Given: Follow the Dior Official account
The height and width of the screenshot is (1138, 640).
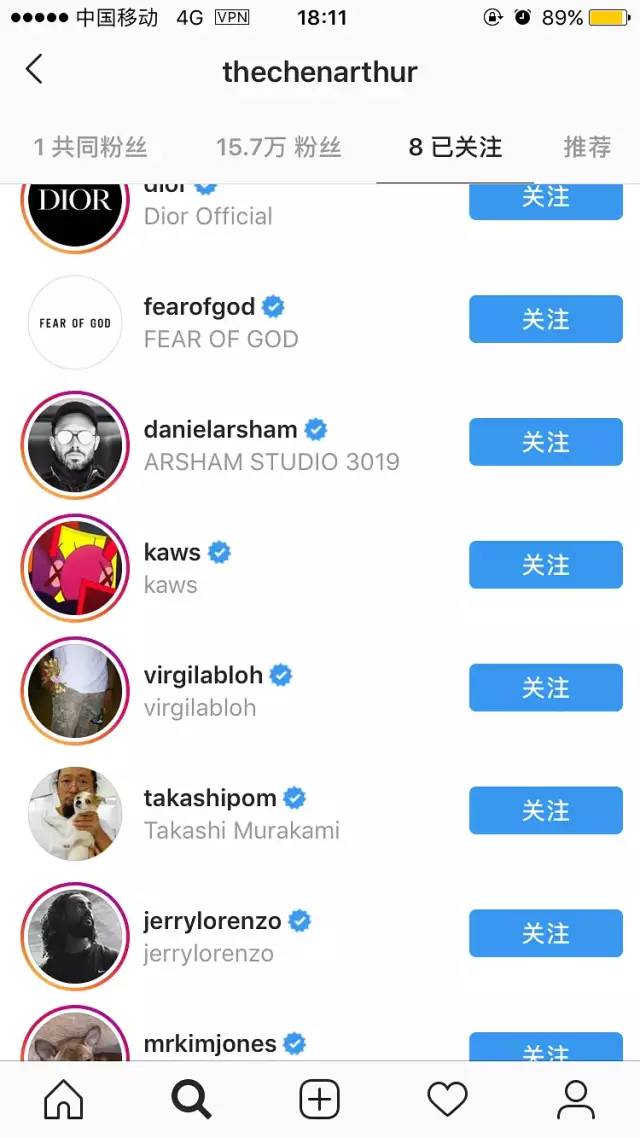Looking at the screenshot, I should tap(545, 199).
